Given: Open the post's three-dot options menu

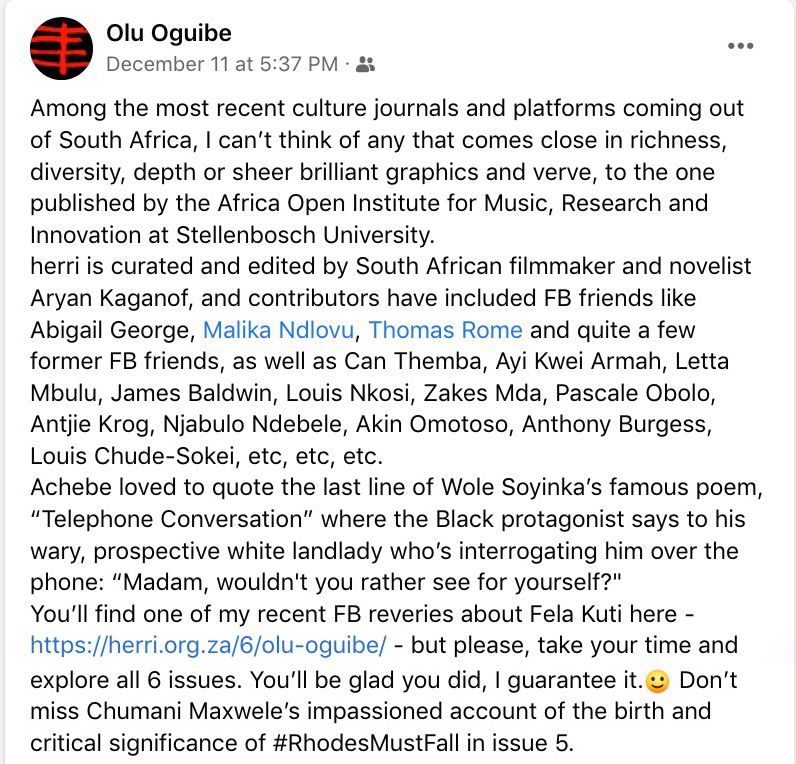Looking at the screenshot, I should 740,46.
